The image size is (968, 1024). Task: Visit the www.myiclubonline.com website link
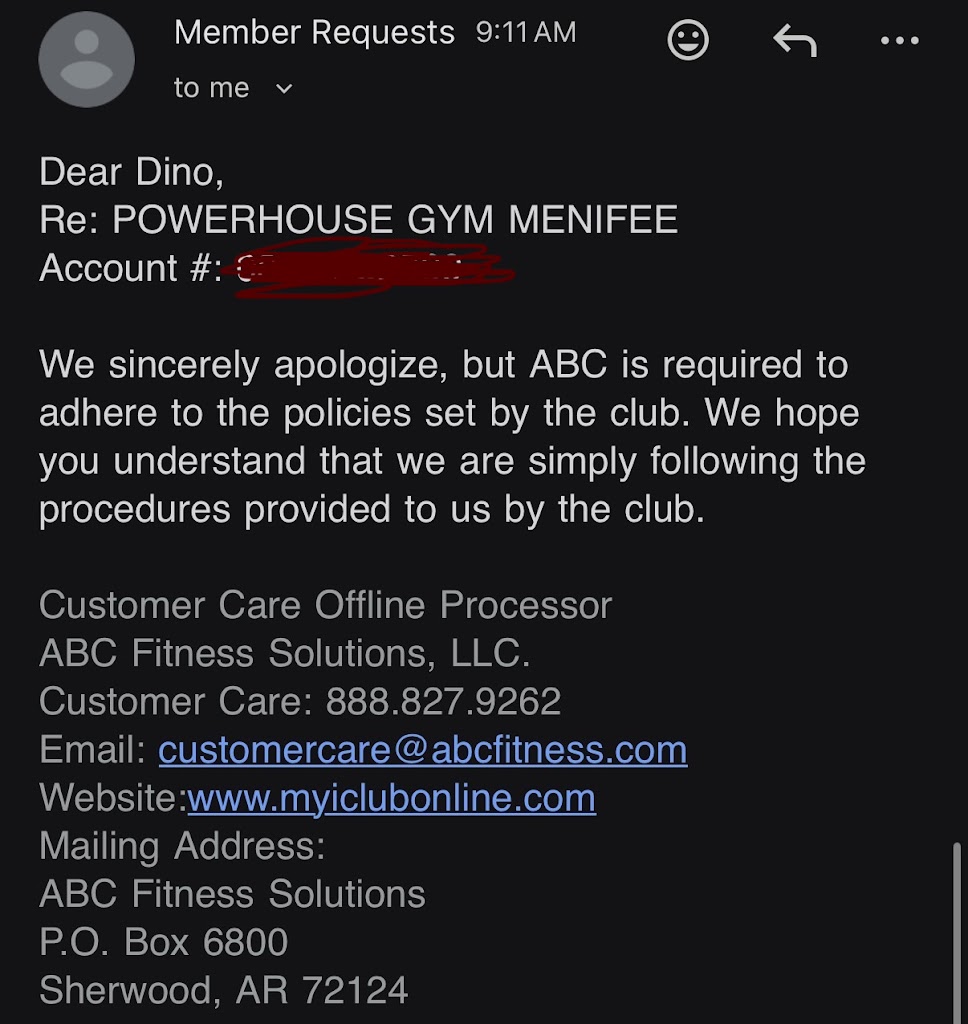click(x=391, y=798)
